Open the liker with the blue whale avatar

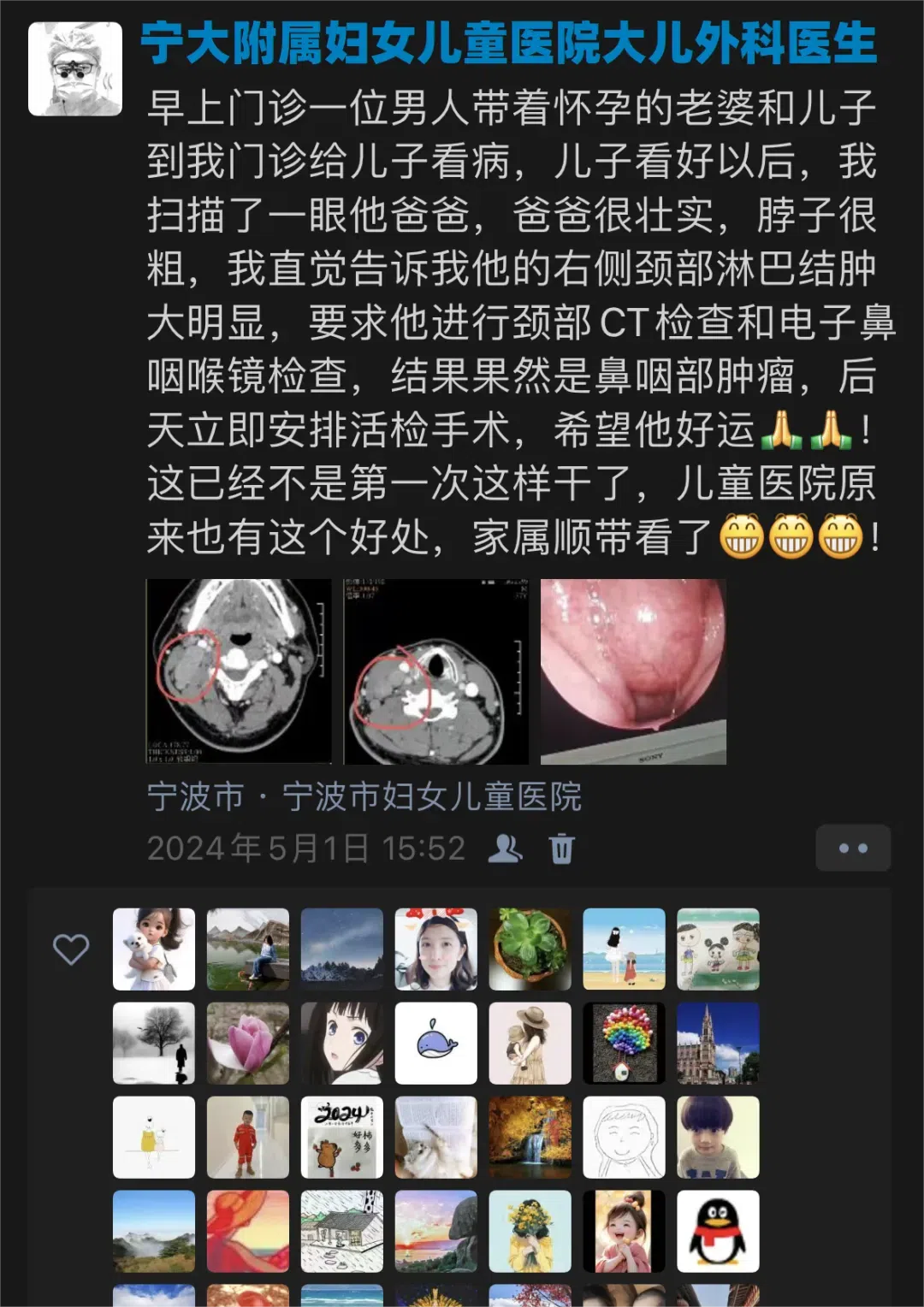(436, 1043)
